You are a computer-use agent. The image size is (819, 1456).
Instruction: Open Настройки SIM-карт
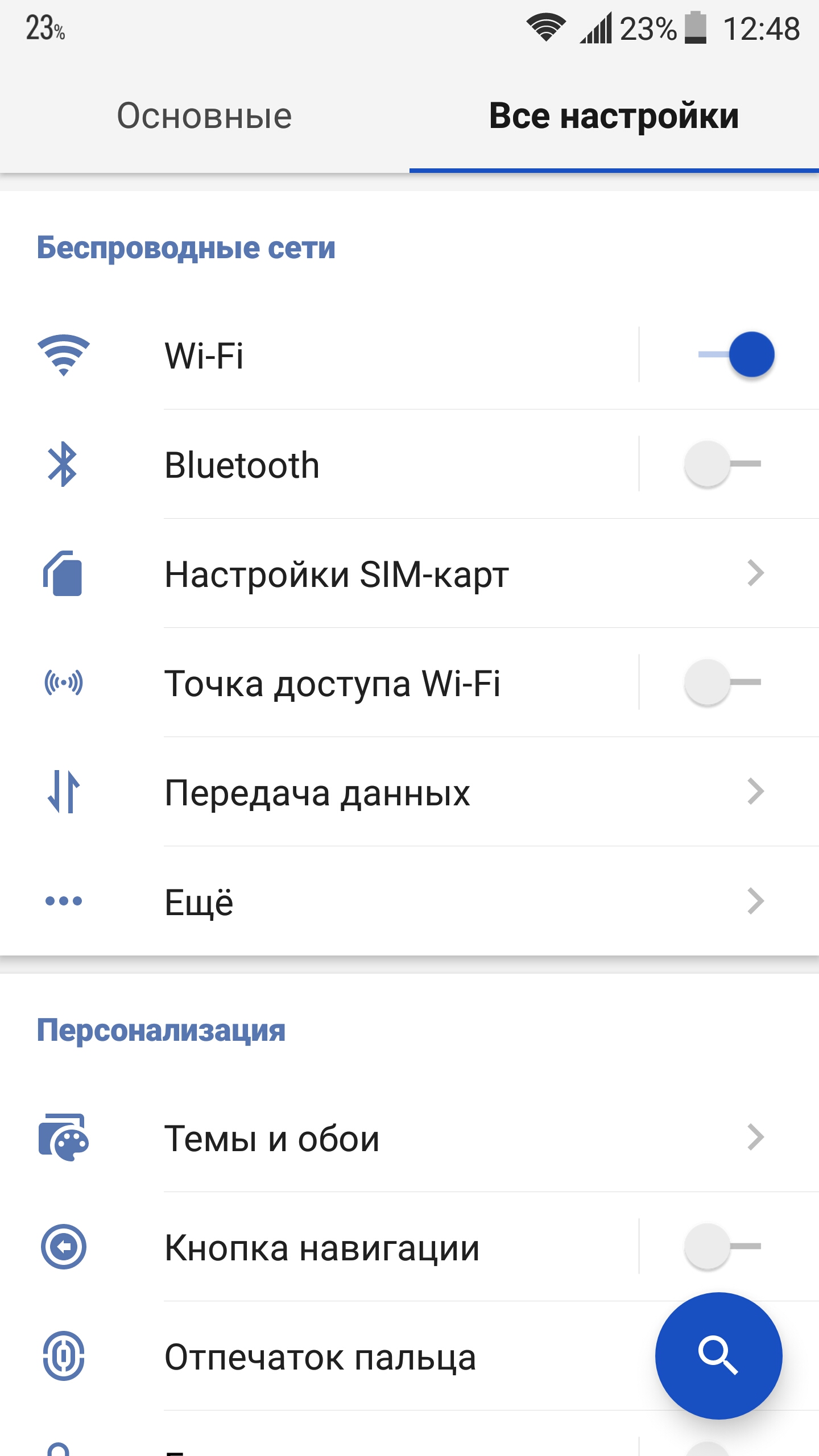point(409,573)
